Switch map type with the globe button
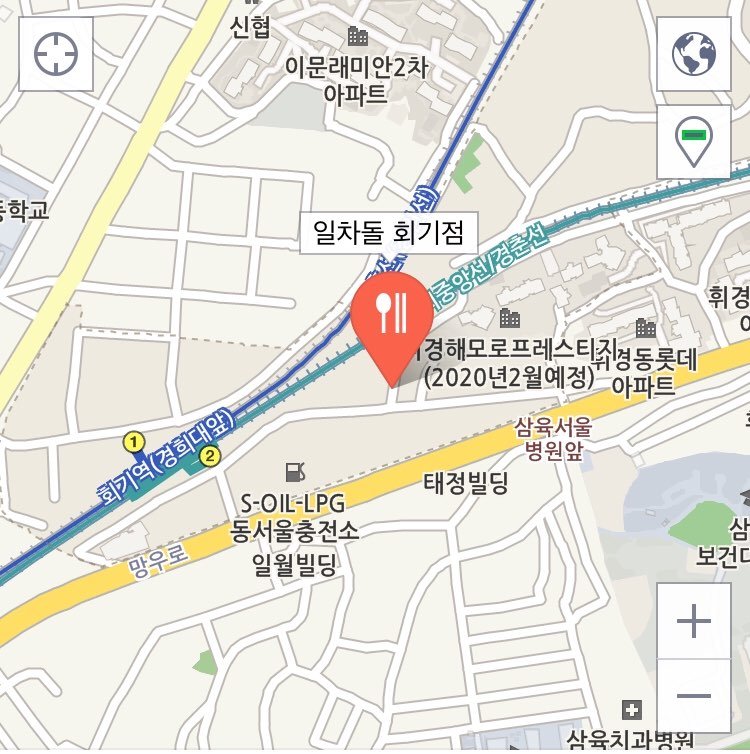The image size is (750, 754). (693, 54)
